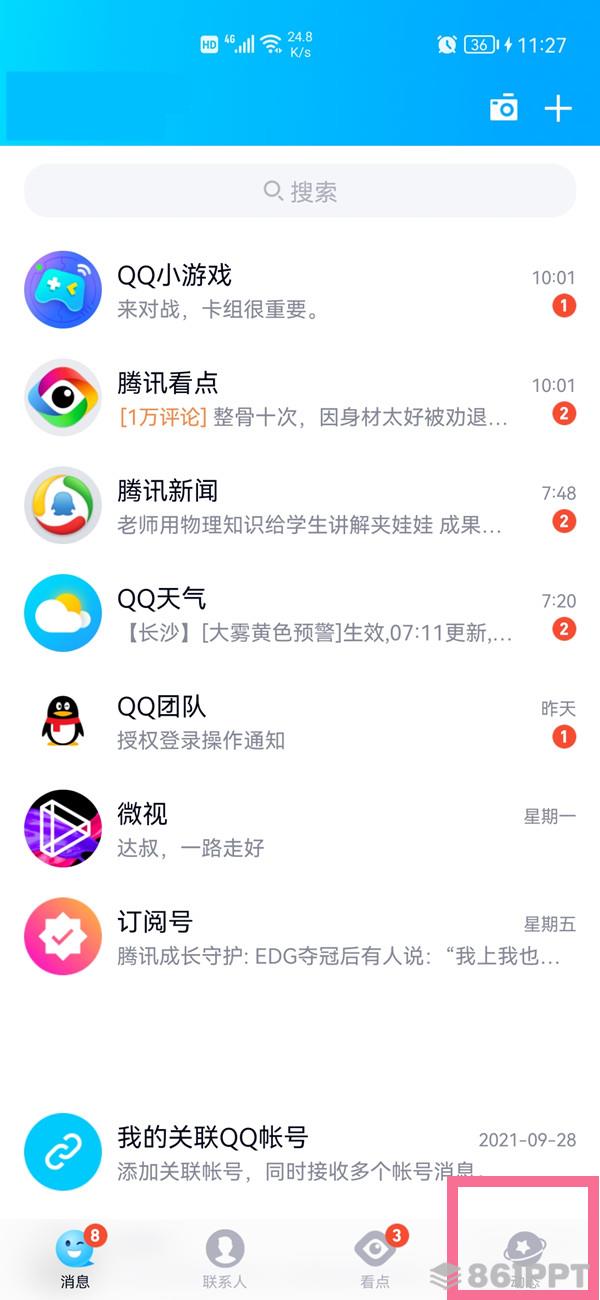
Task: Open the 腾讯看点 message thread
Action: (x=300, y=398)
